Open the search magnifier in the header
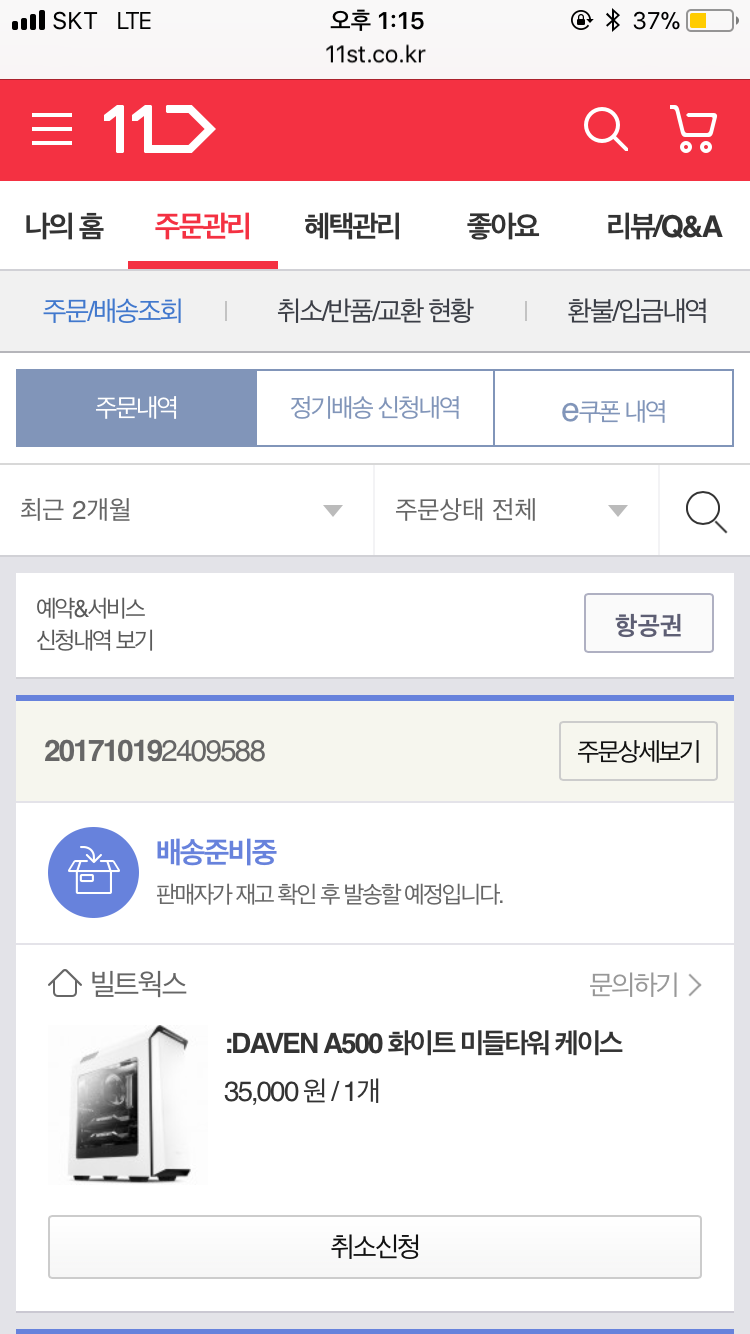 [604, 129]
